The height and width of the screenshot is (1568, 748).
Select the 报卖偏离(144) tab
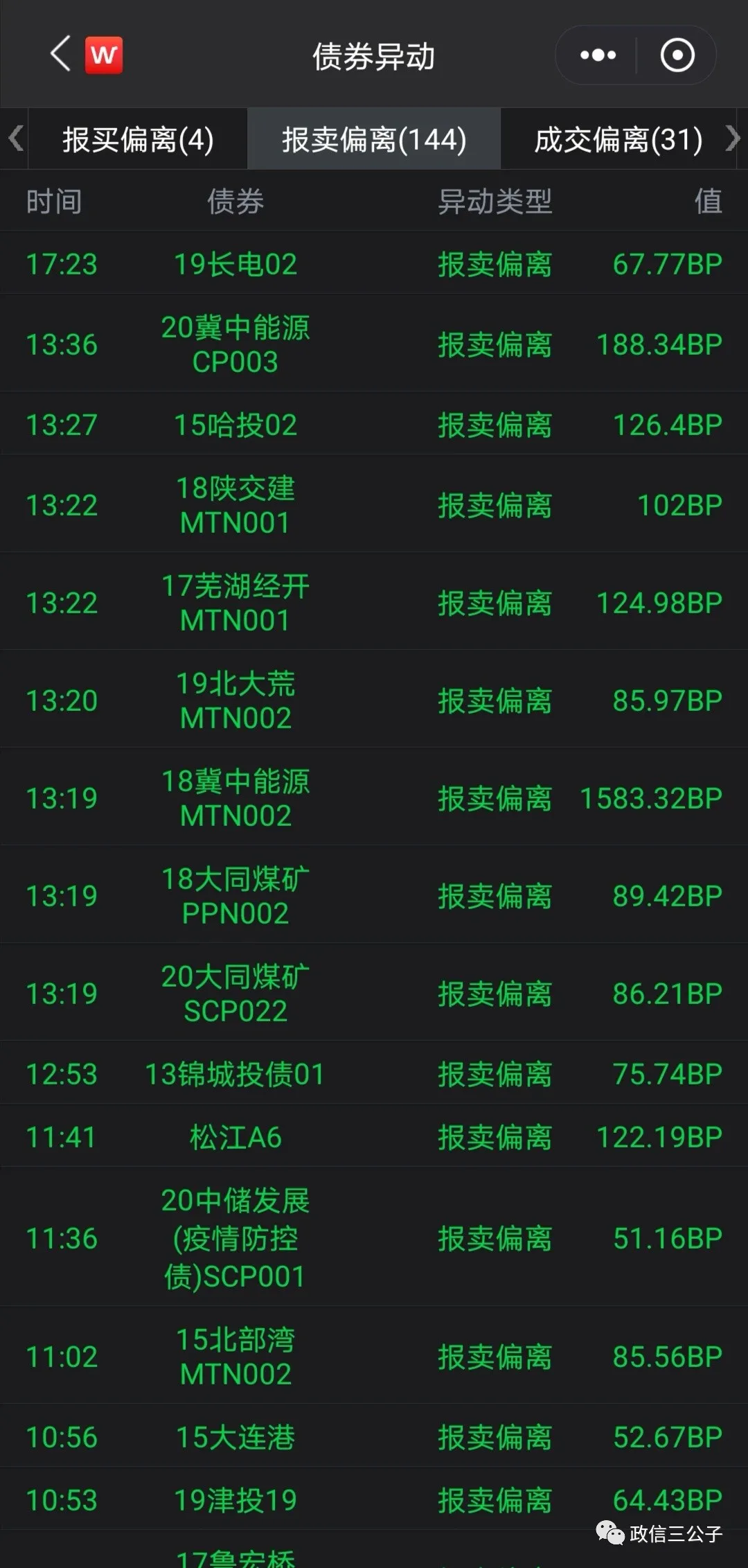point(374,139)
